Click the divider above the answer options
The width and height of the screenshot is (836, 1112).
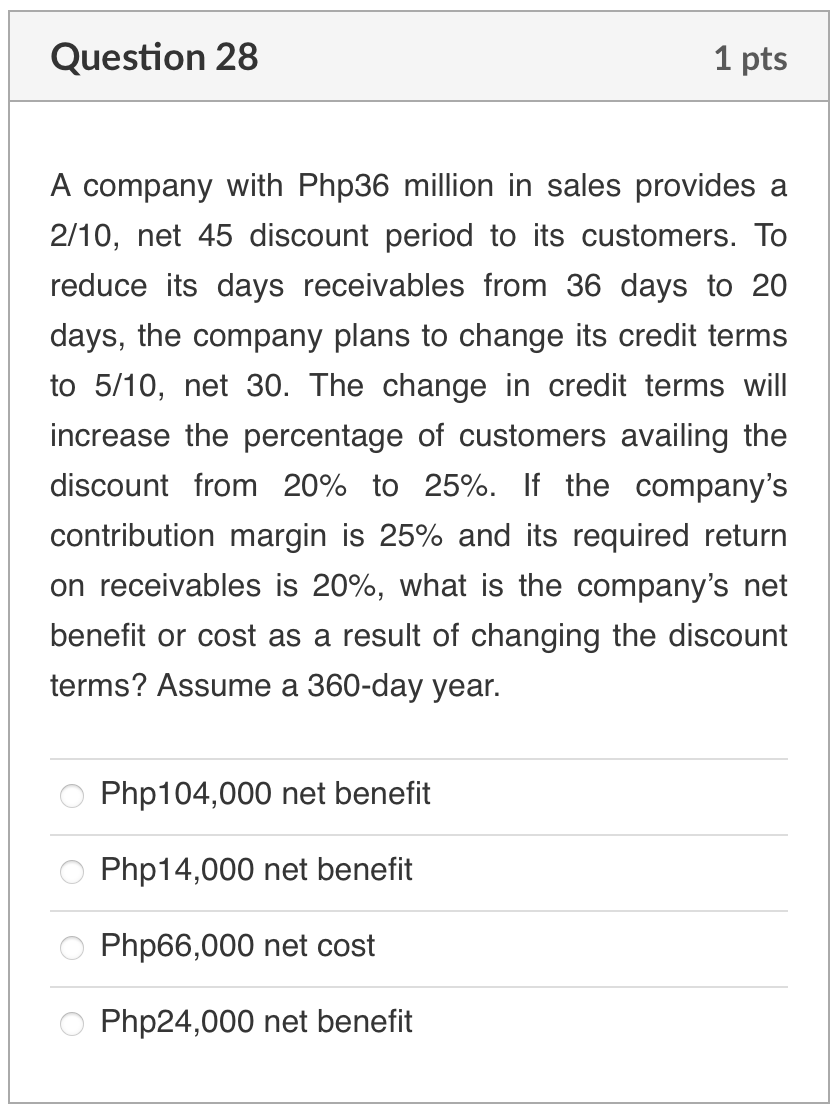click(x=418, y=757)
